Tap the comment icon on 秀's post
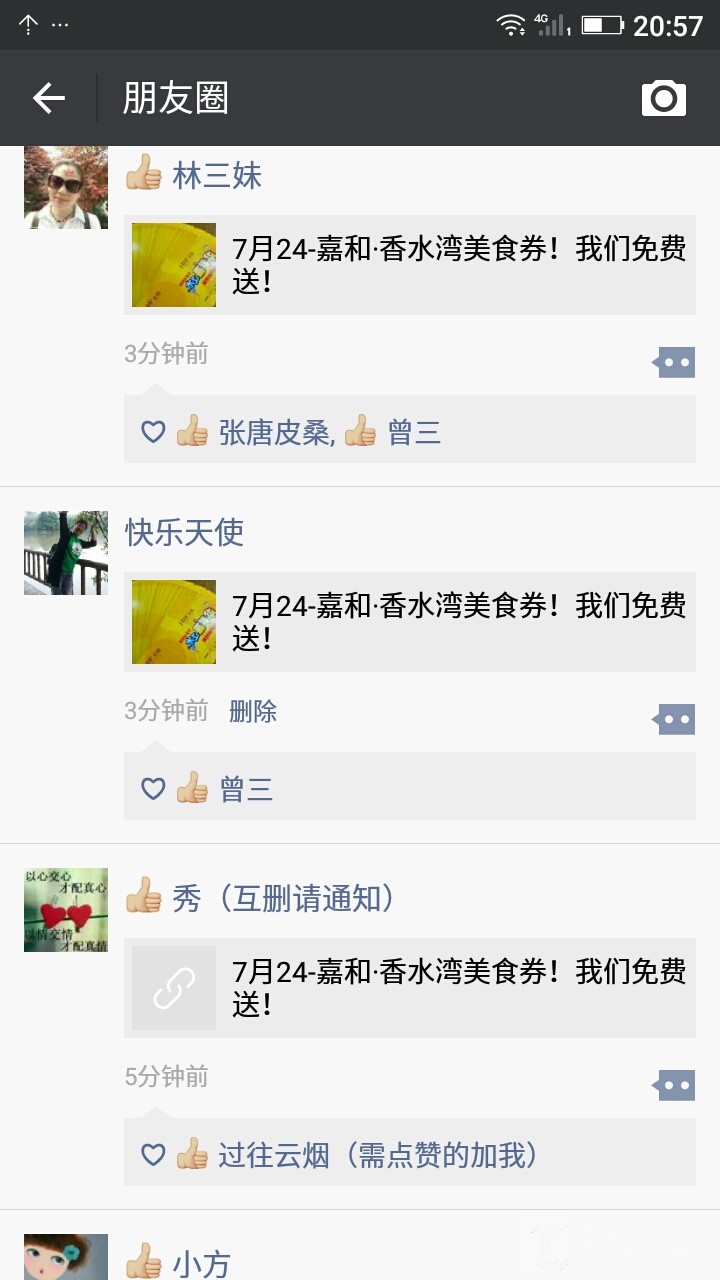 (x=675, y=1085)
